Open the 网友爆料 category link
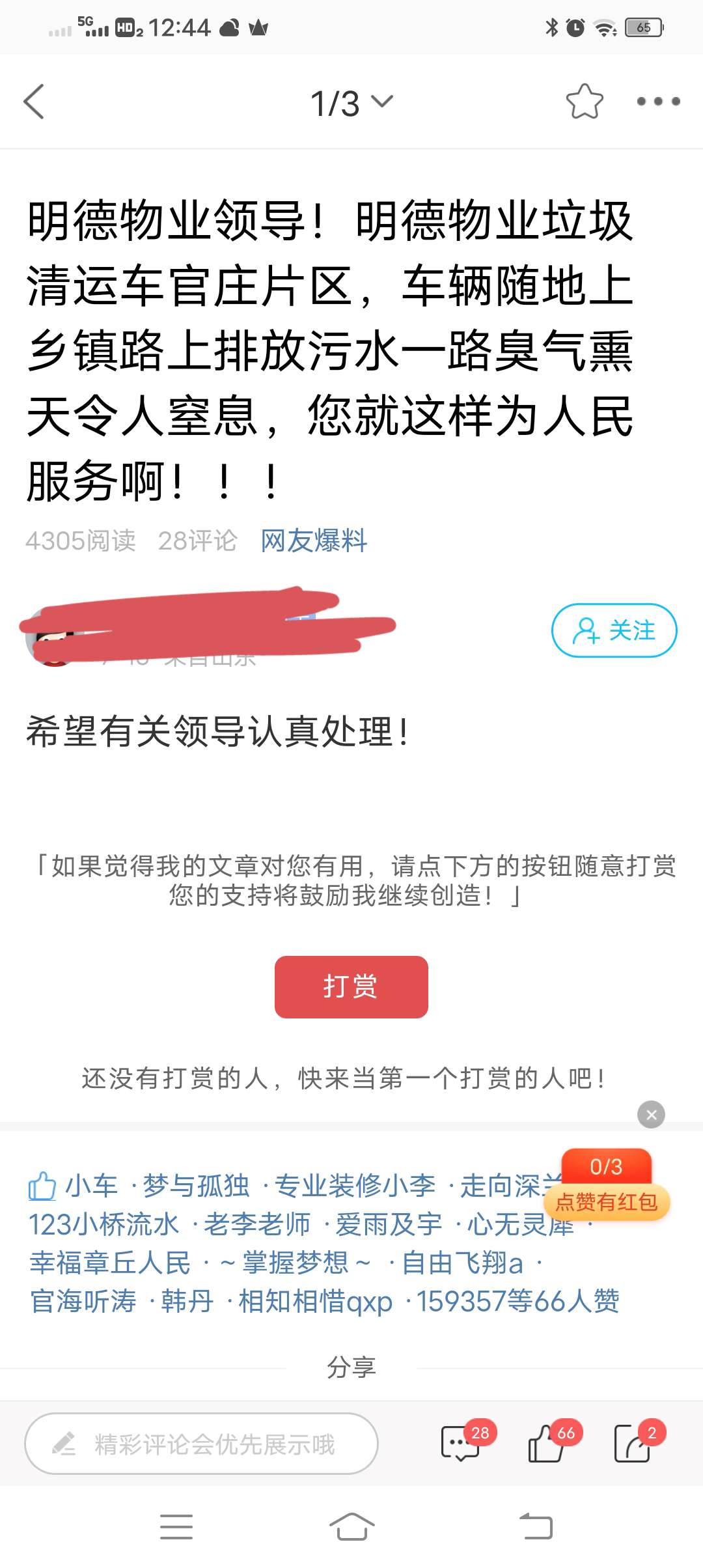Screen dimensions: 703x1568 pos(314,540)
